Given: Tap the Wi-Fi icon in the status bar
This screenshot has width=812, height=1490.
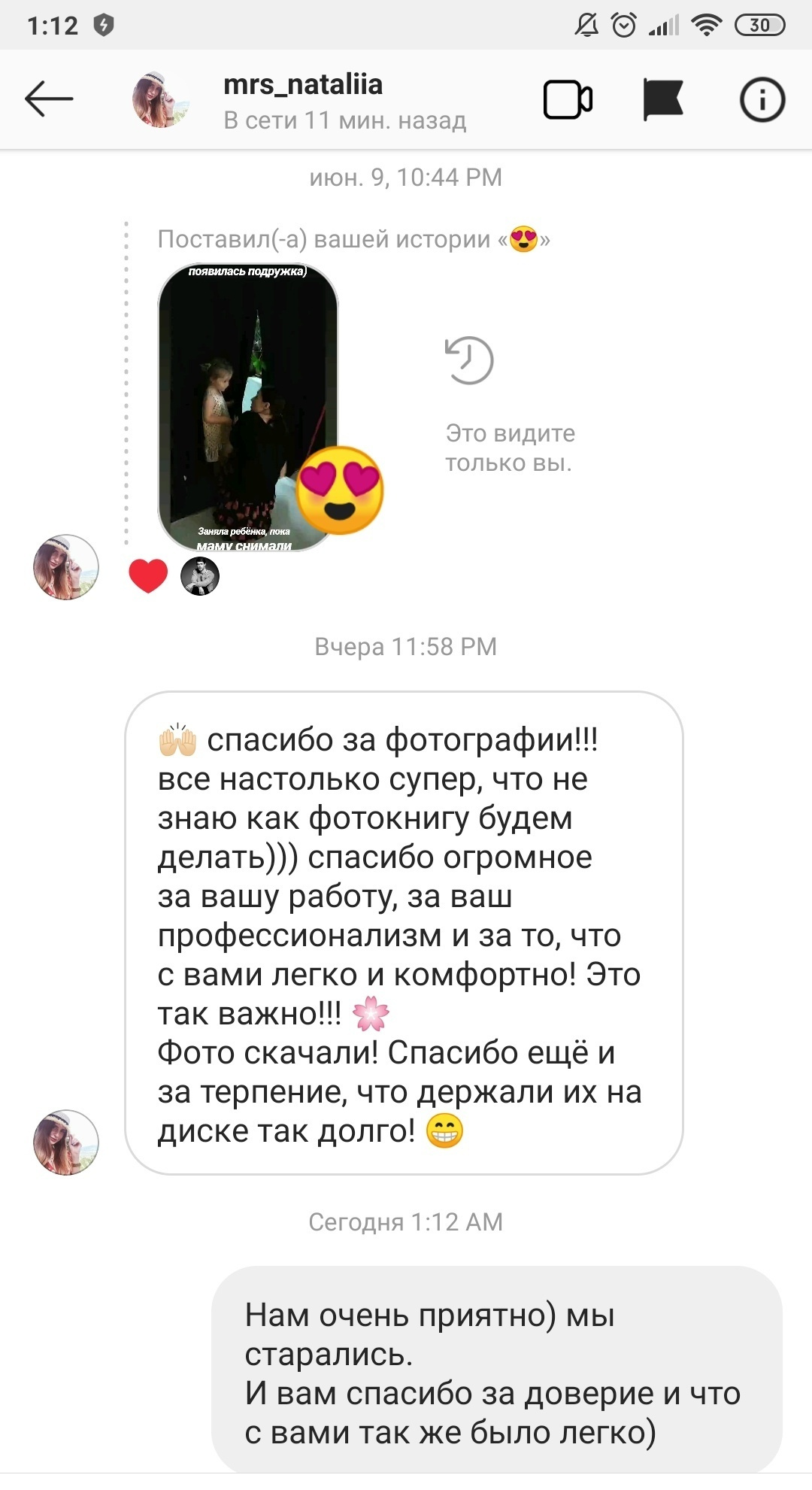Looking at the screenshot, I should [707, 23].
